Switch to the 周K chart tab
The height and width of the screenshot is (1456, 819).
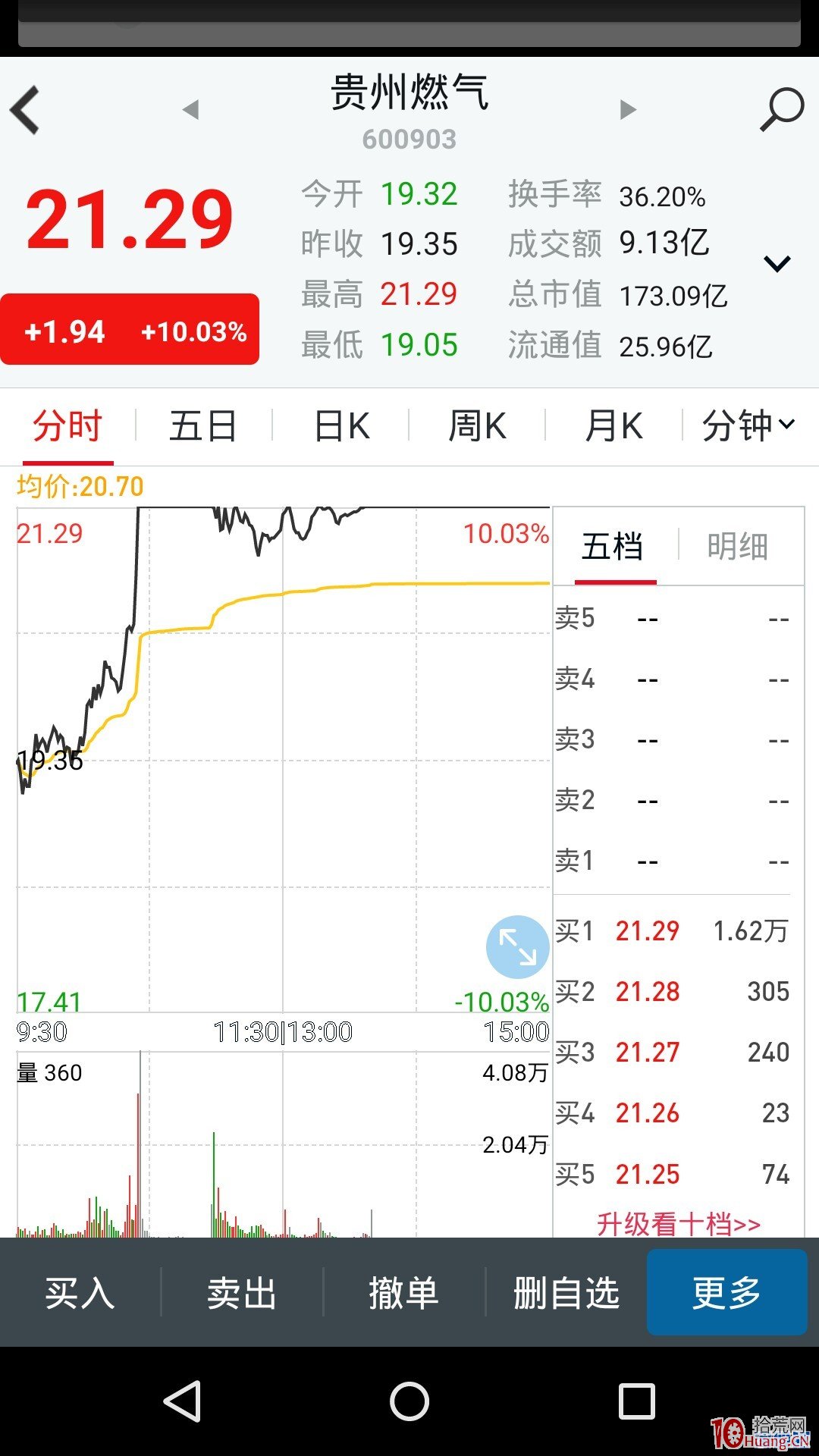point(477,425)
